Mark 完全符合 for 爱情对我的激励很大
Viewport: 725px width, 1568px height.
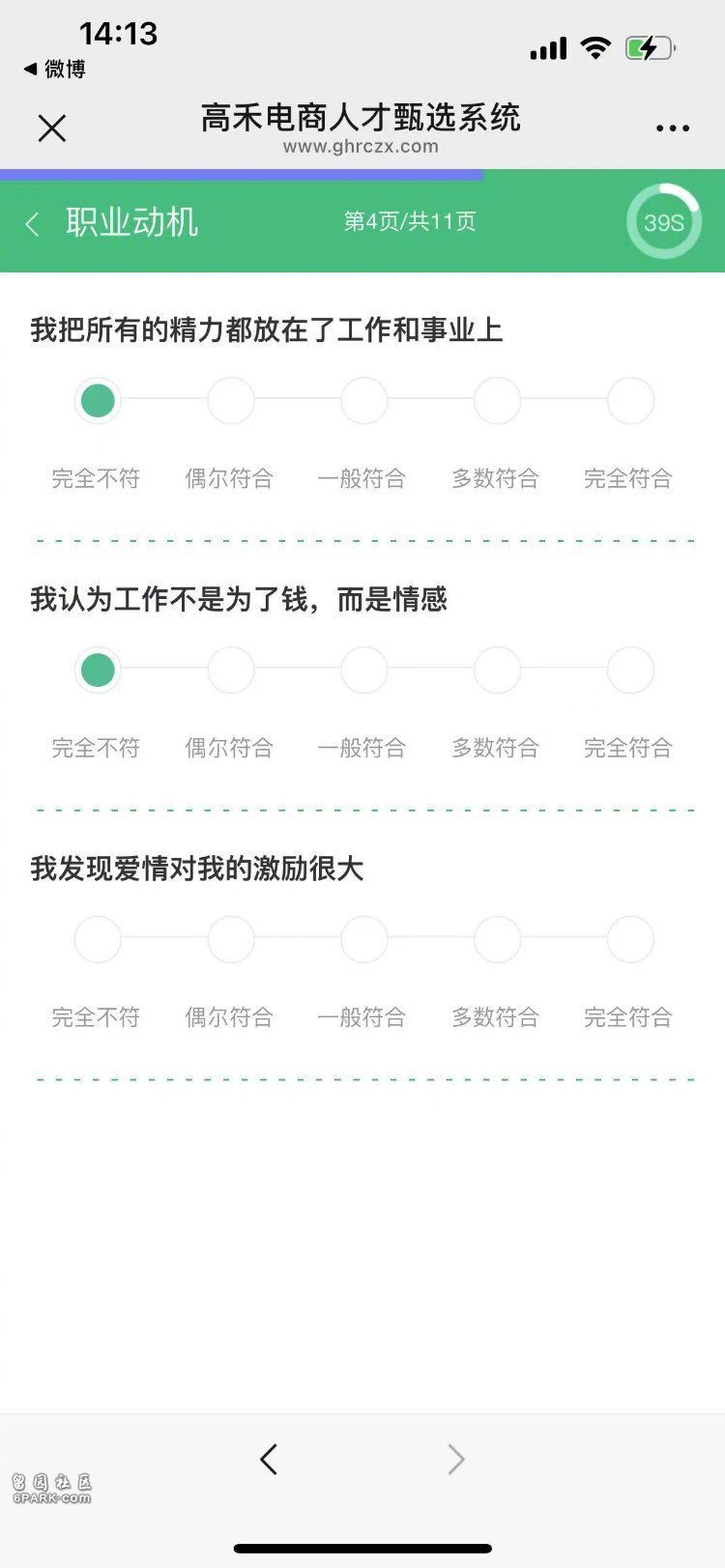pos(630,940)
